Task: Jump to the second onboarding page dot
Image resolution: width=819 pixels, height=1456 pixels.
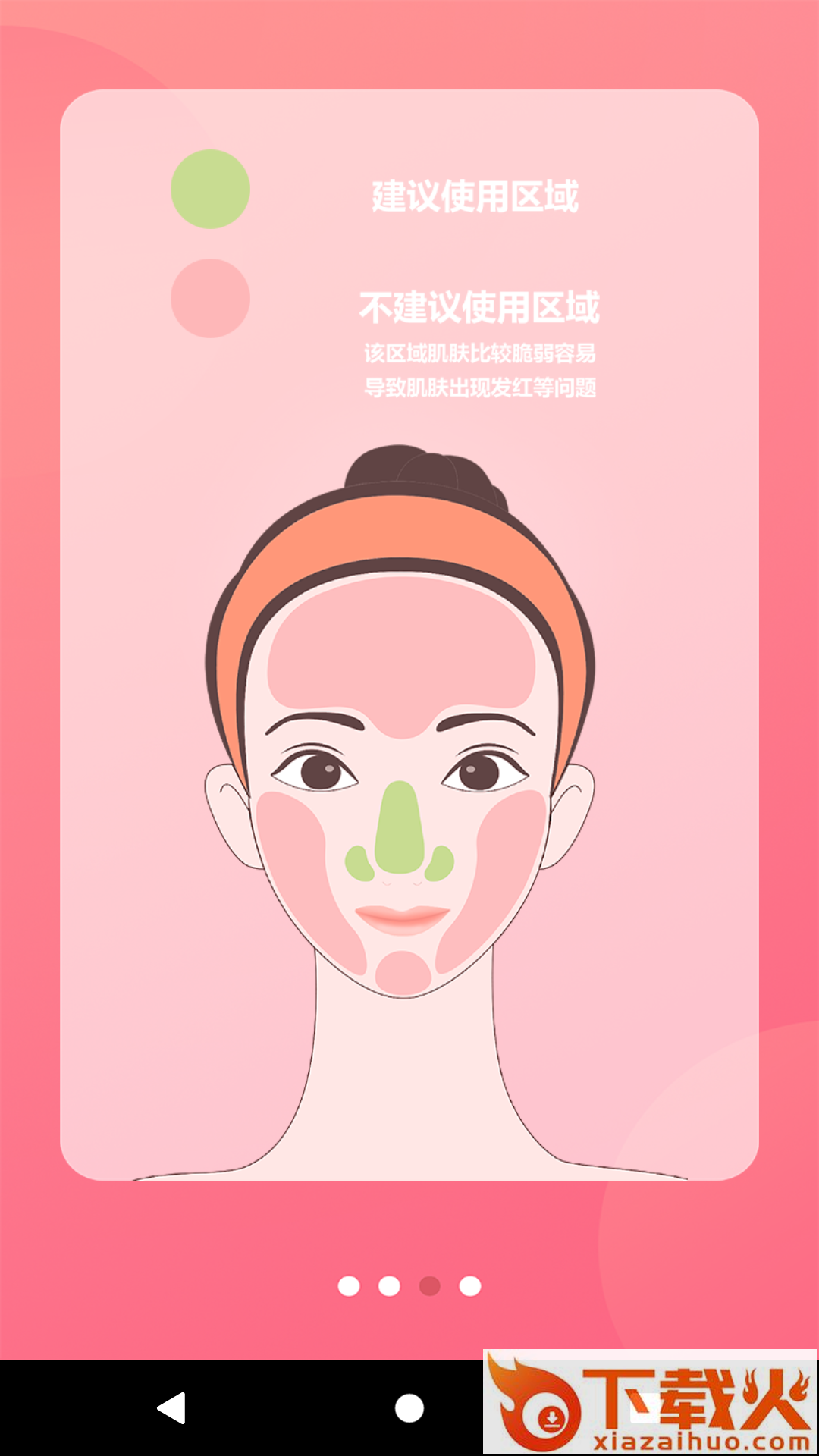Action: (x=389, y=1286)
